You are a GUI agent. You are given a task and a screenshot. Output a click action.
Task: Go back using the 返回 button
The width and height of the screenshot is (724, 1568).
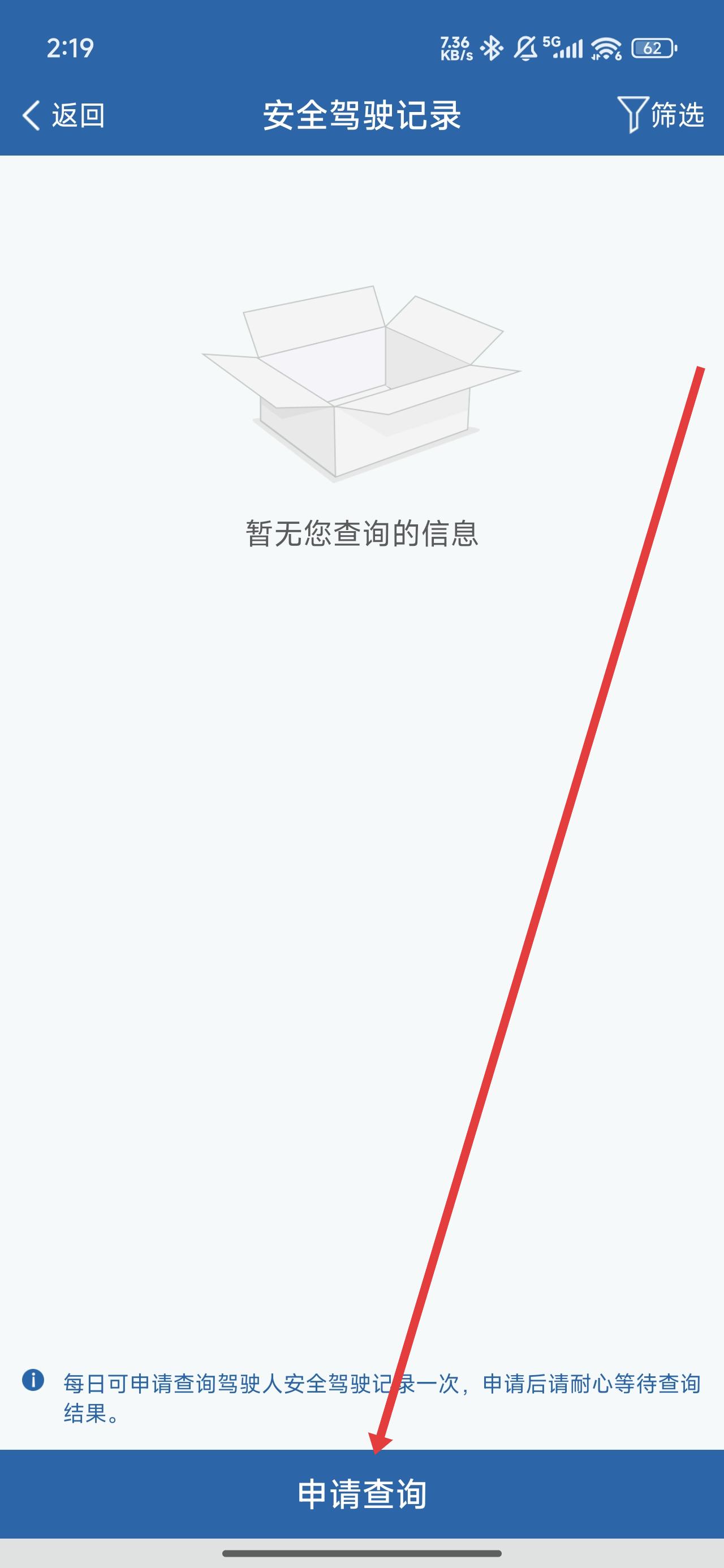tap(63, 115)
